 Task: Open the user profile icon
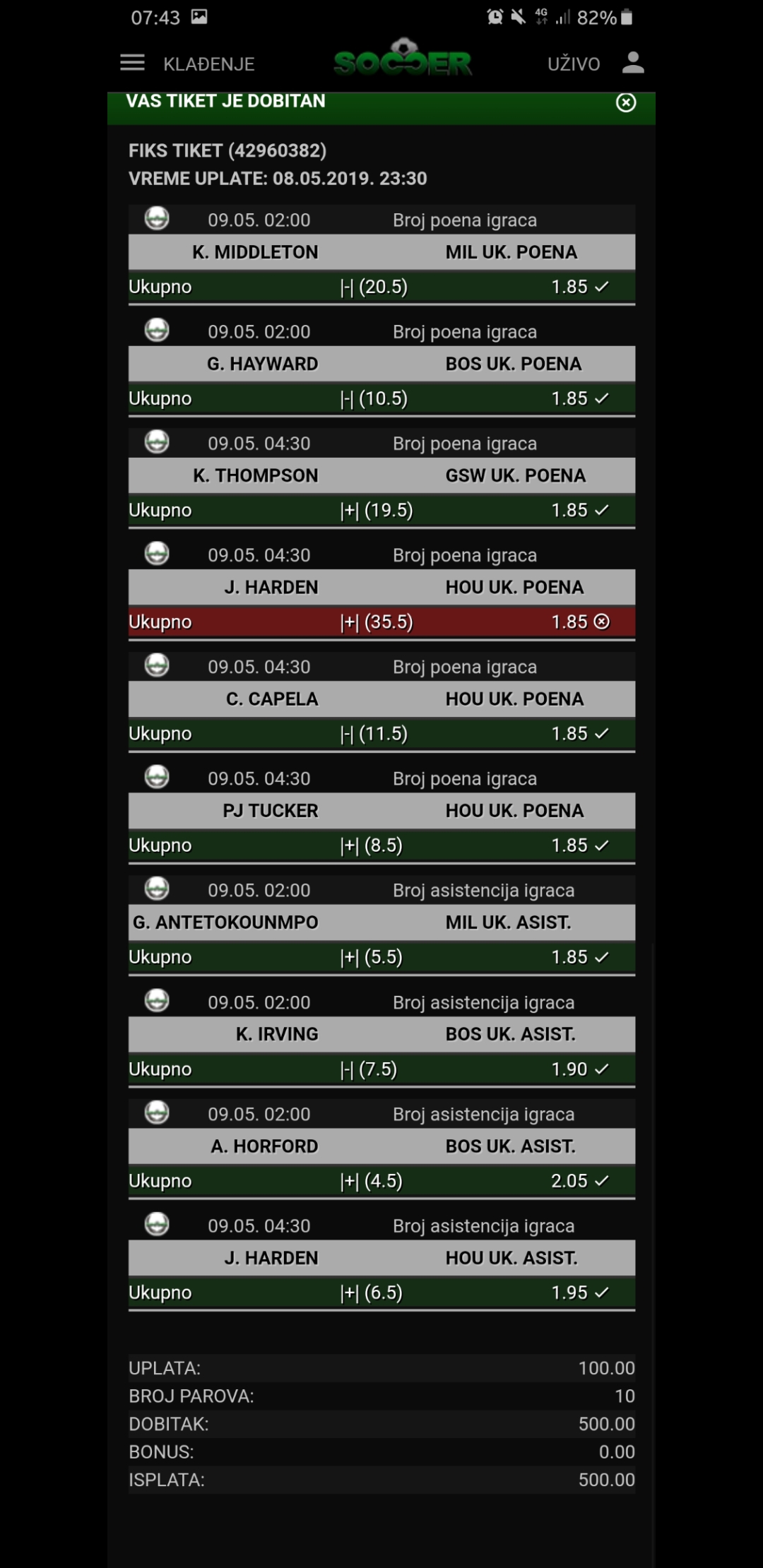point(633,63)
